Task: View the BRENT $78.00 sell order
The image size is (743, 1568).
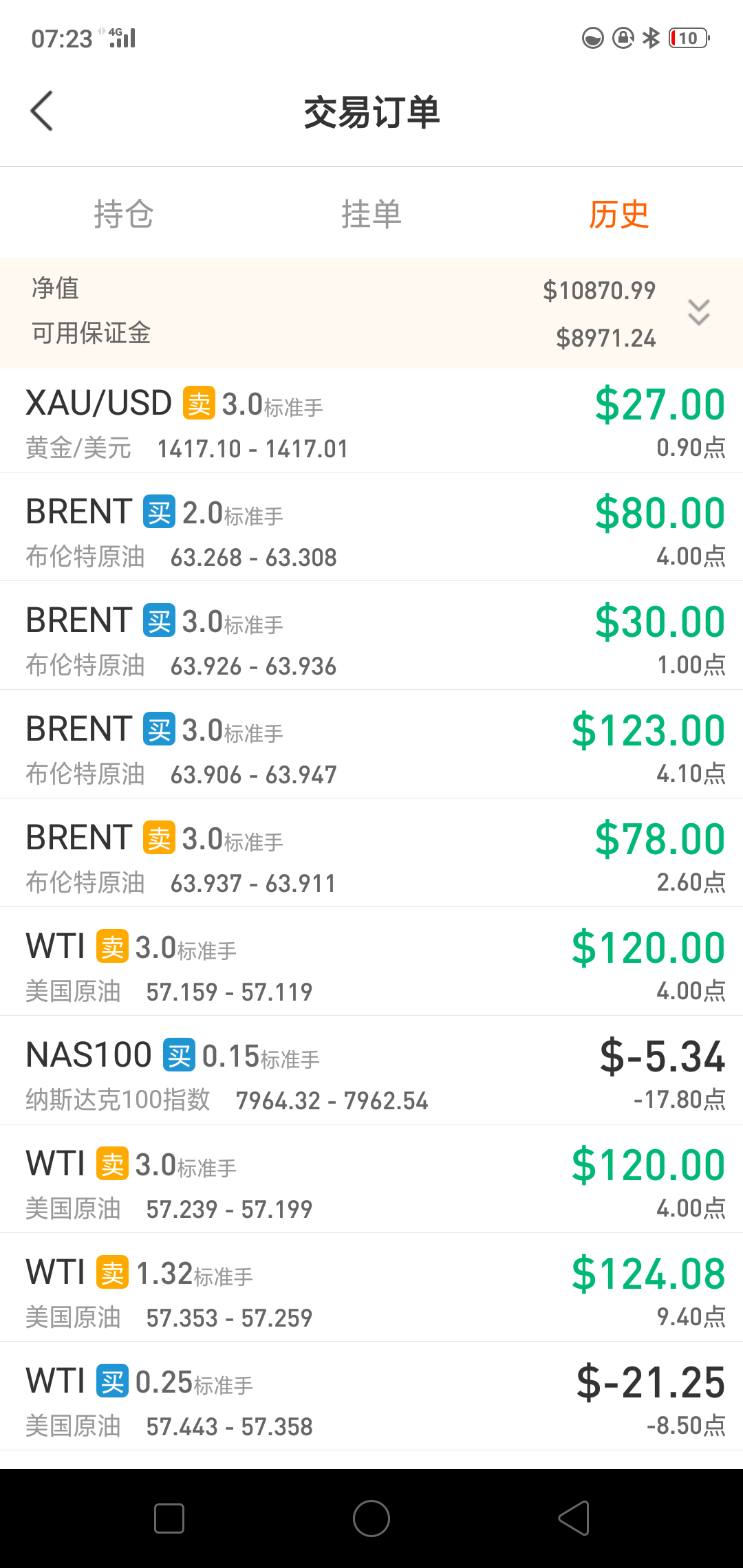Action: click(371, 853)
